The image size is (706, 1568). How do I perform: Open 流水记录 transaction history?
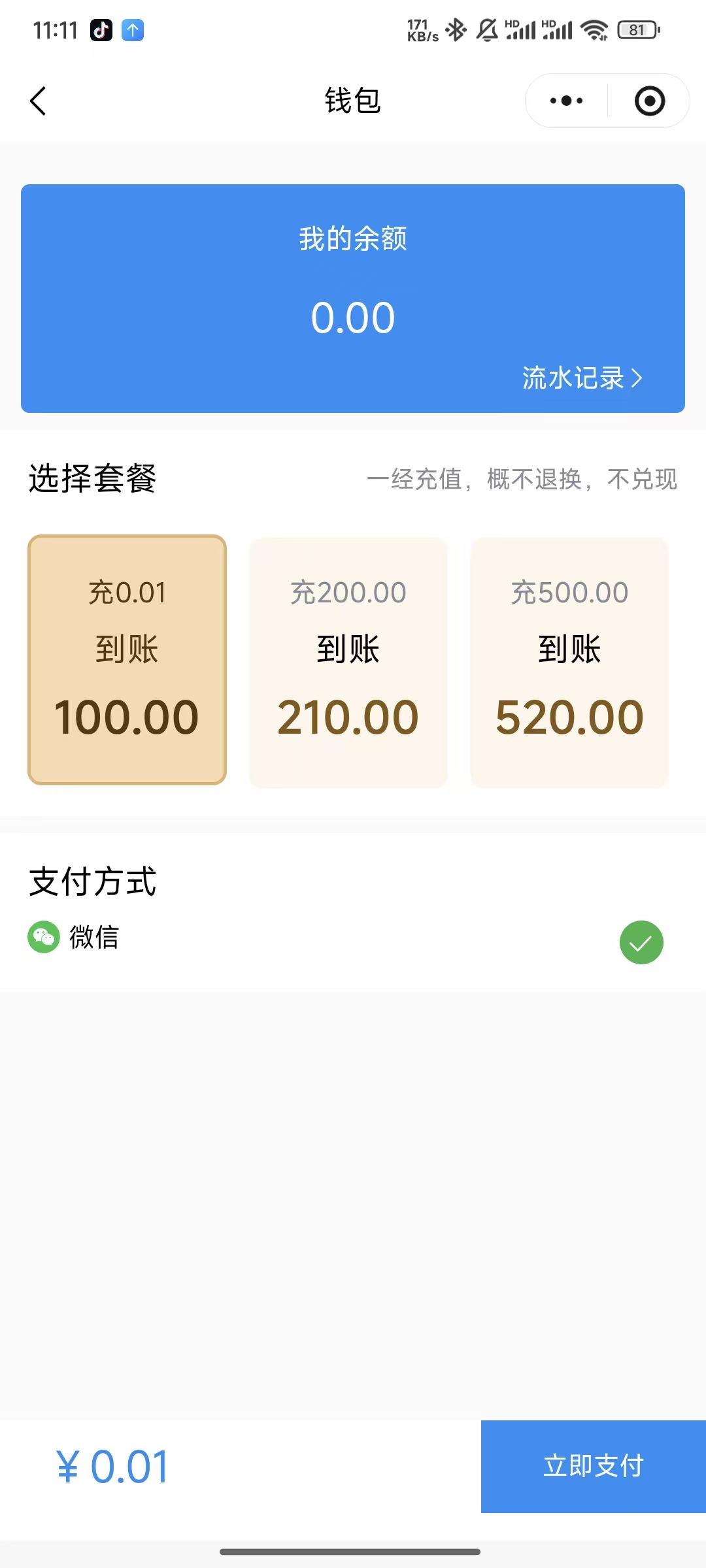click(582, 378)
